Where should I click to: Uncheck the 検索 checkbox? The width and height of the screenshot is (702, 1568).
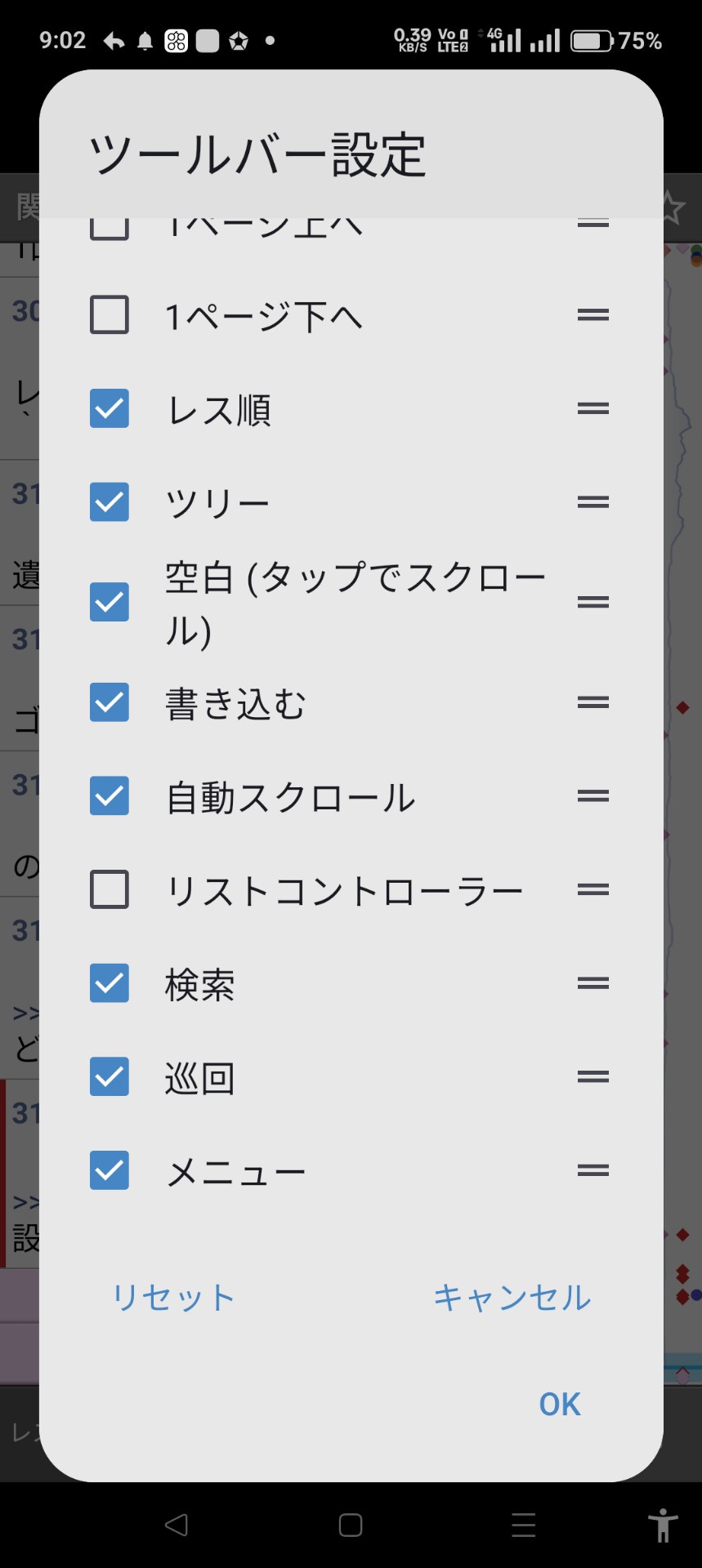(110, 983)
